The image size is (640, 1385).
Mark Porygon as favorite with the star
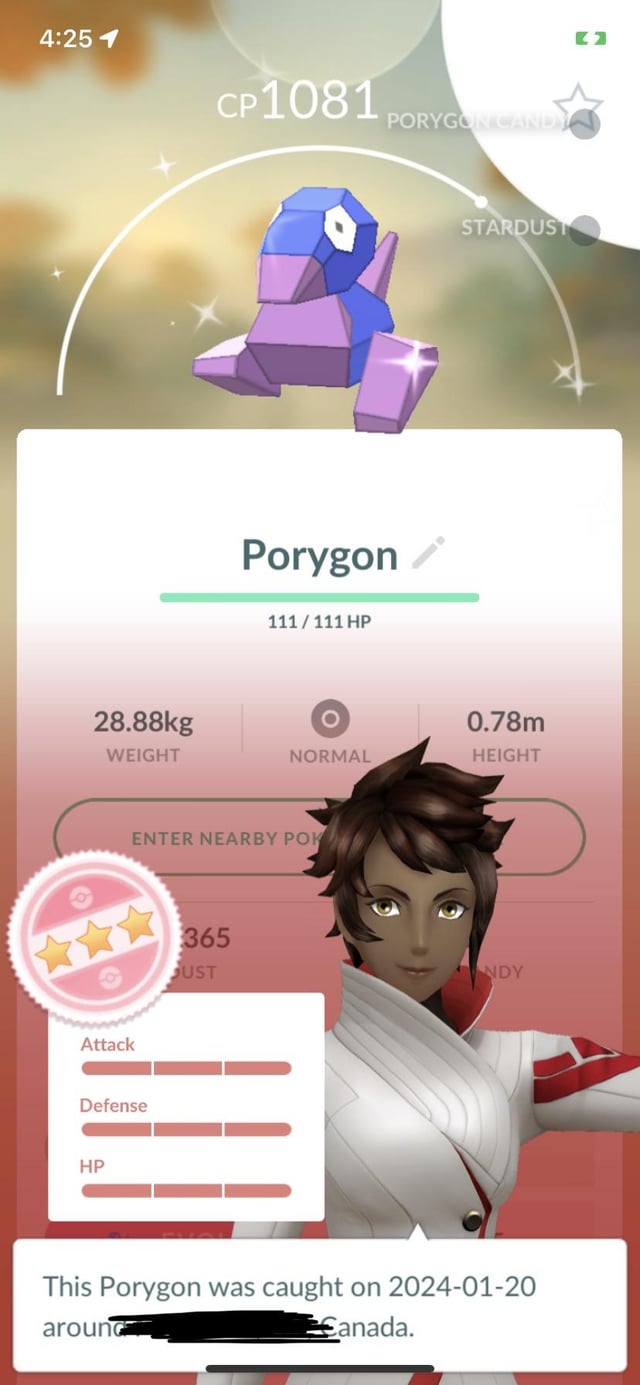coord(578,104)
